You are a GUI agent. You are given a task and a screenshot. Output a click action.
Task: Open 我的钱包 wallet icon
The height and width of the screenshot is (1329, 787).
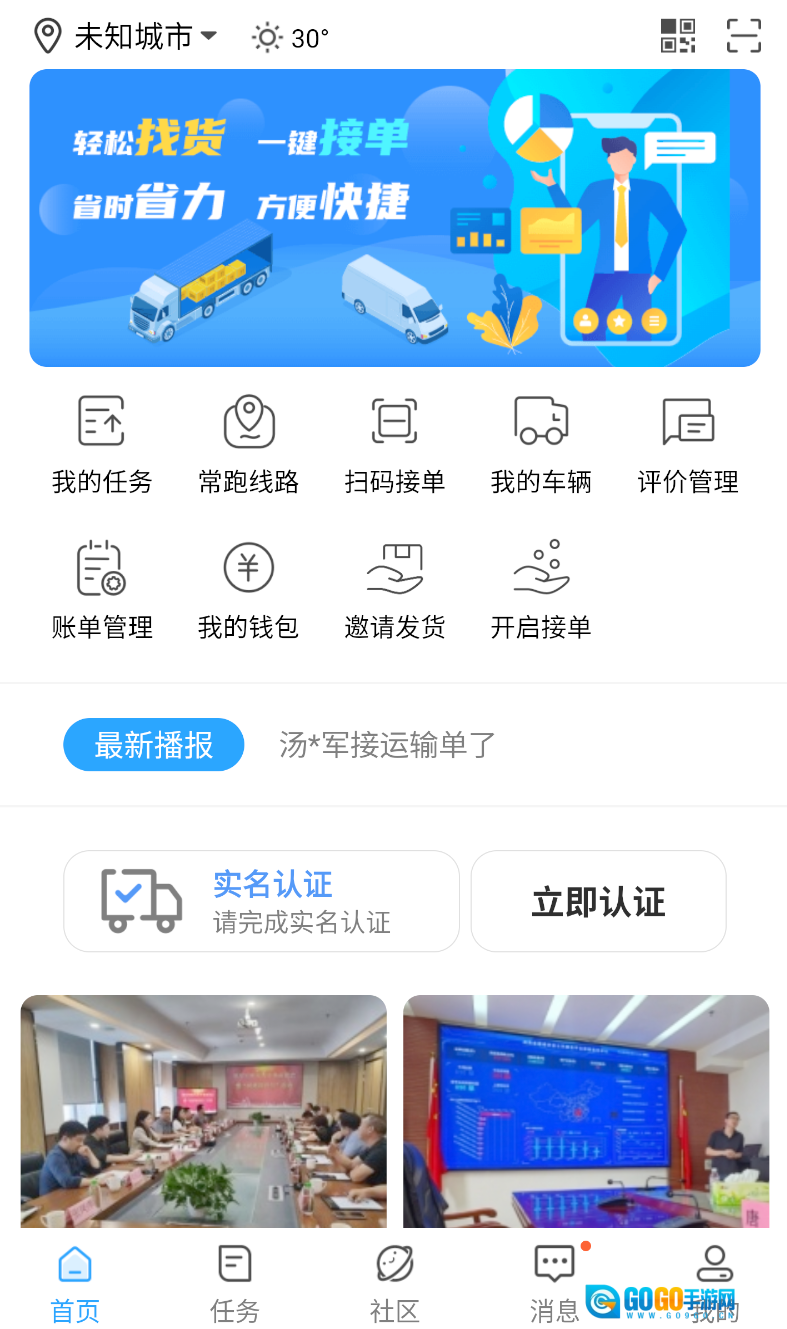click(x=248, y=586)
